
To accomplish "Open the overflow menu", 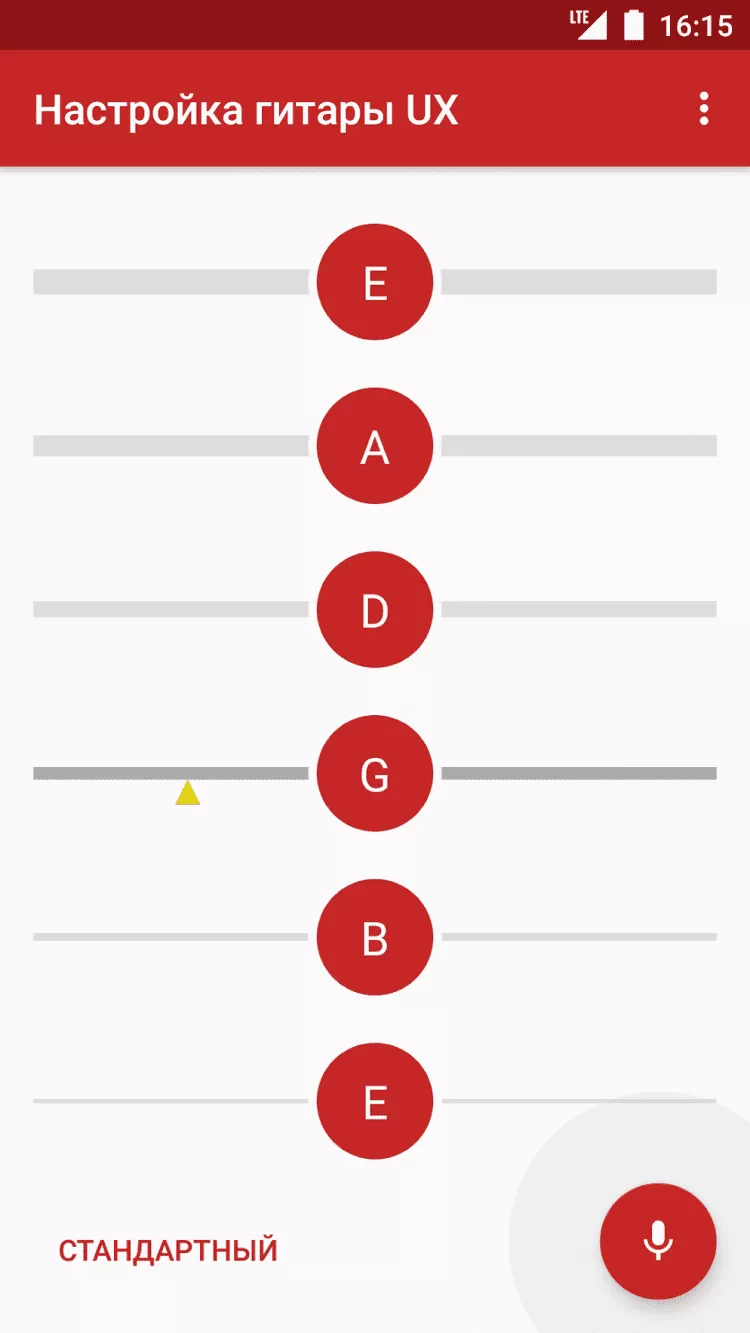I will 704,109.
